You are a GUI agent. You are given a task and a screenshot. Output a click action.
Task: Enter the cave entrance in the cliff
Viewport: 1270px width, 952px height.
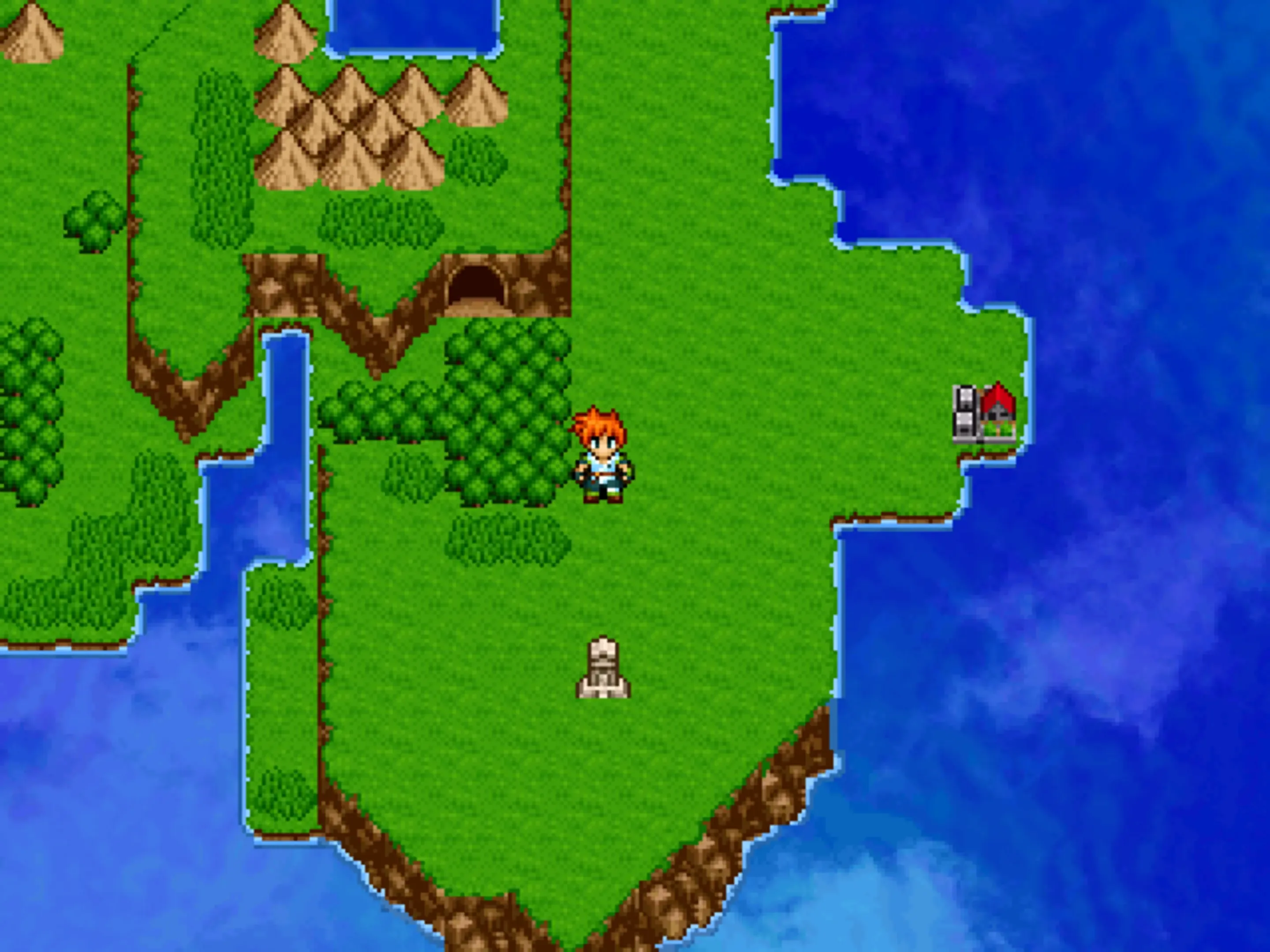click(x=476, y=287)
